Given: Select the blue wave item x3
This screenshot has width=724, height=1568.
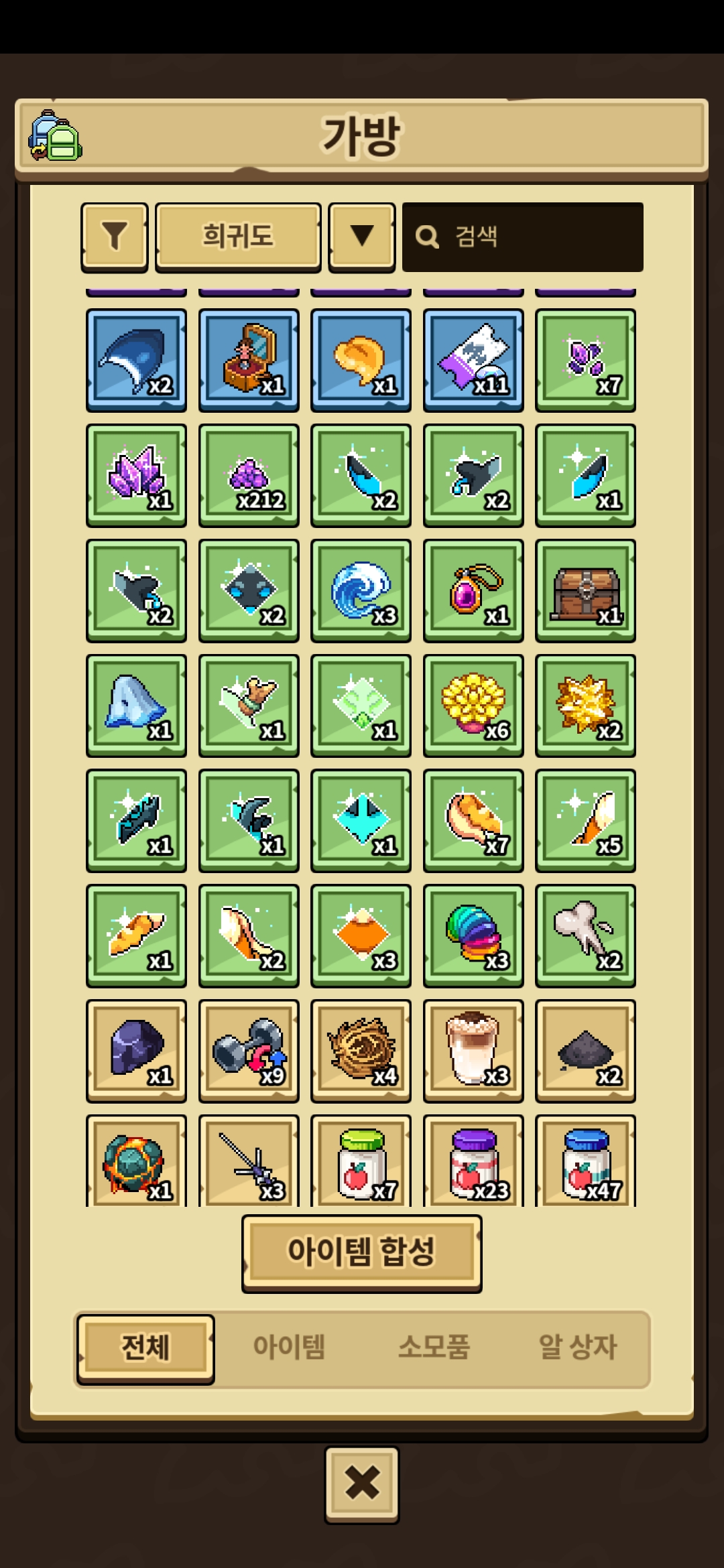Looking at the screenshot, I should click(361, 590).
